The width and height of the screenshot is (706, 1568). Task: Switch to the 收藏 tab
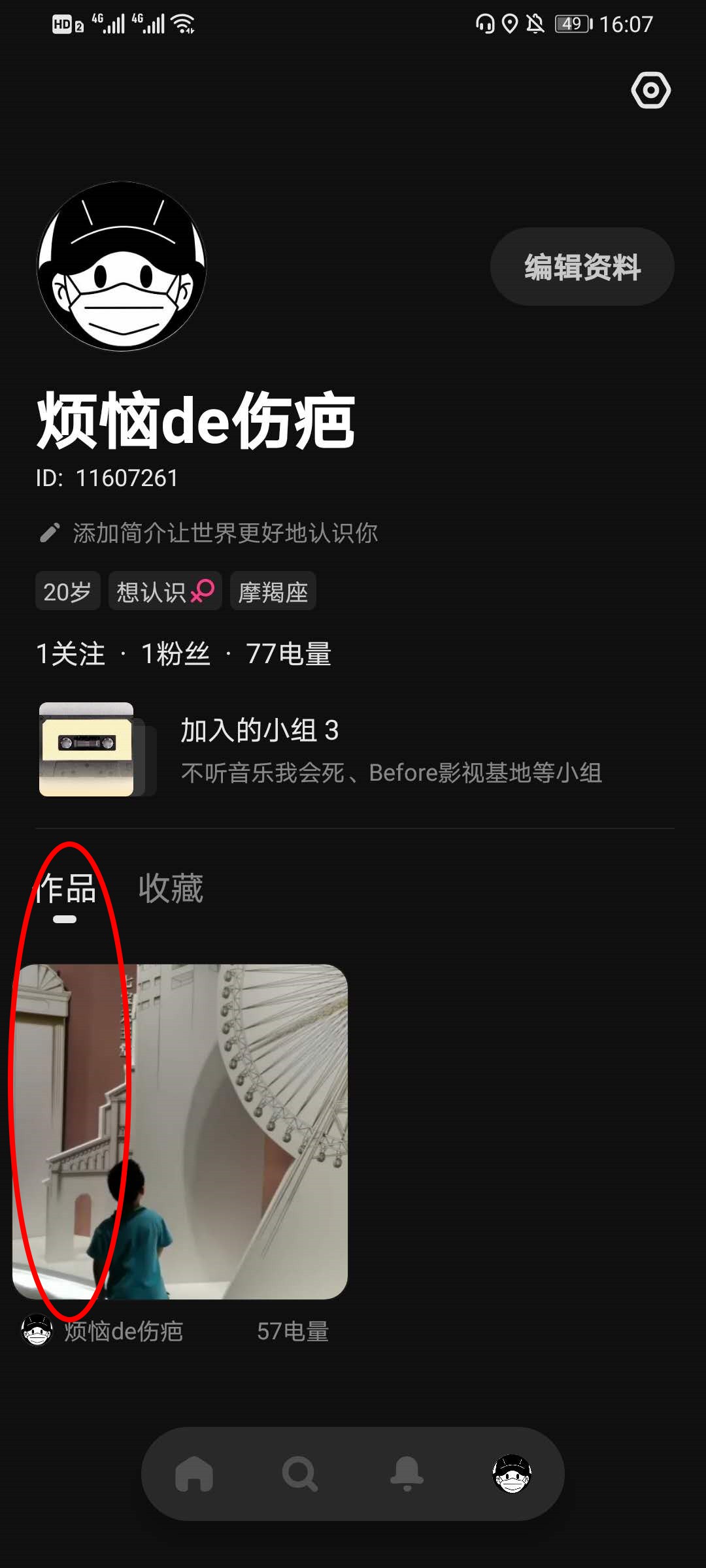click(x=171, y=889)
